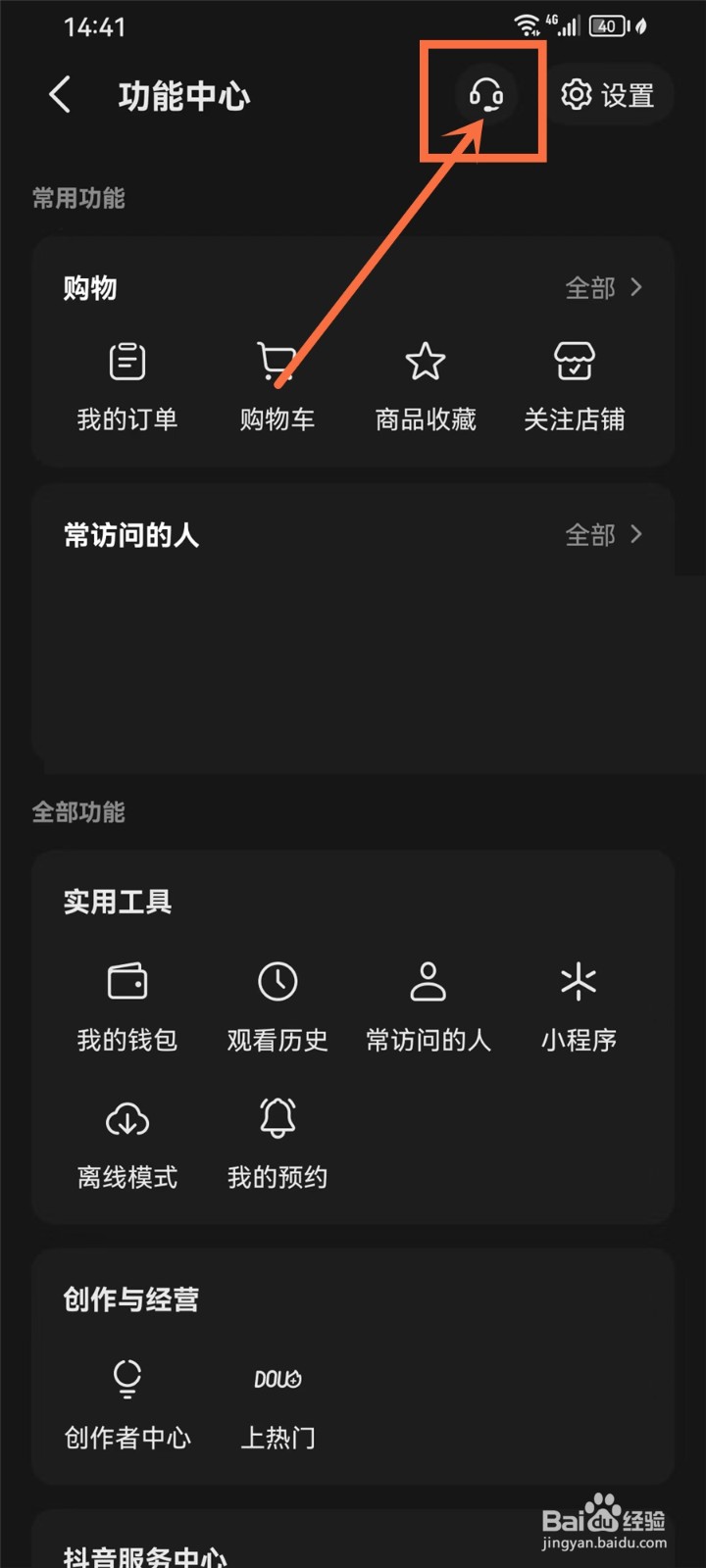Open 离线模式
This screenshot has width=706, height=1568.
point(127,1145)
